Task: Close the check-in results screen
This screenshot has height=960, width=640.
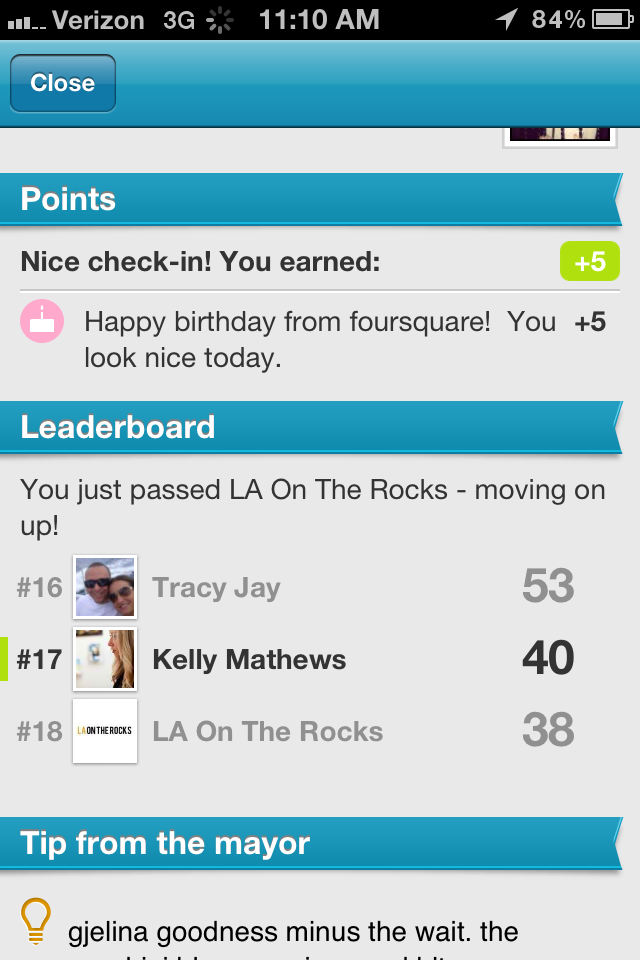Action: click(x=62, y=83)
